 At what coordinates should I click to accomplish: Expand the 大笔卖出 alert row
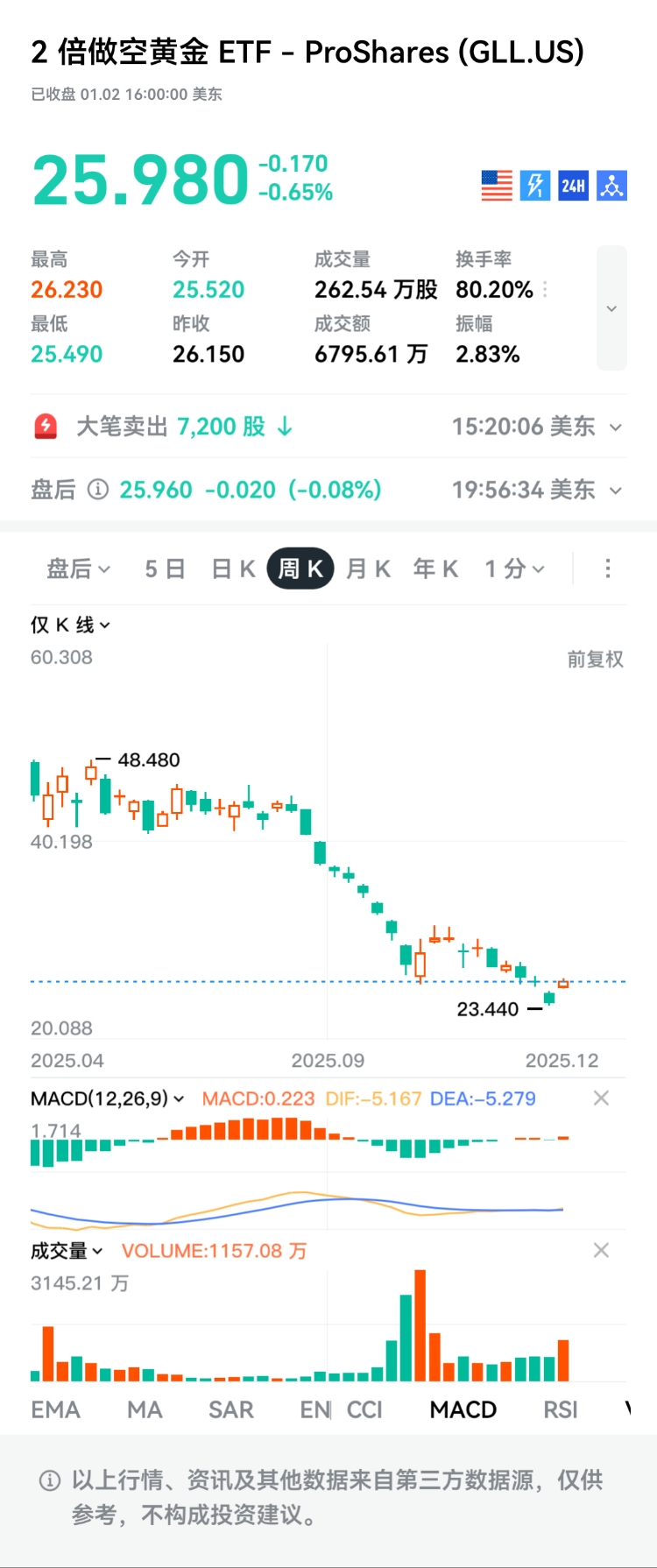coord(616,427)
